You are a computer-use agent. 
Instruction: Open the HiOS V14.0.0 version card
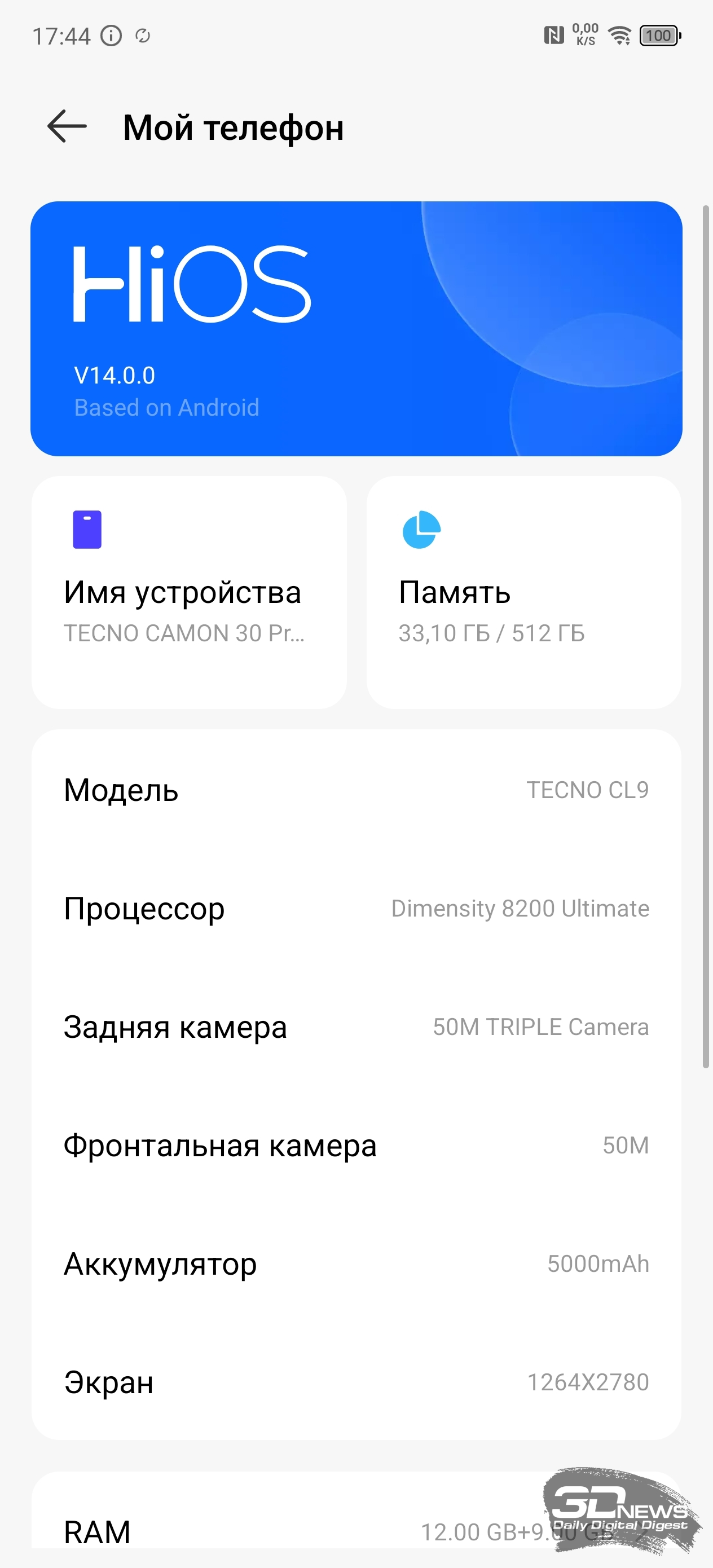coord(356,329)
